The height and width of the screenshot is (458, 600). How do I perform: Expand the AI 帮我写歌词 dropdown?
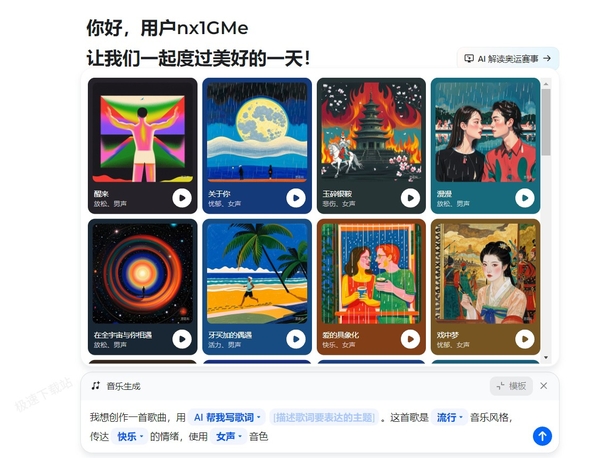[x=227, y=417]
